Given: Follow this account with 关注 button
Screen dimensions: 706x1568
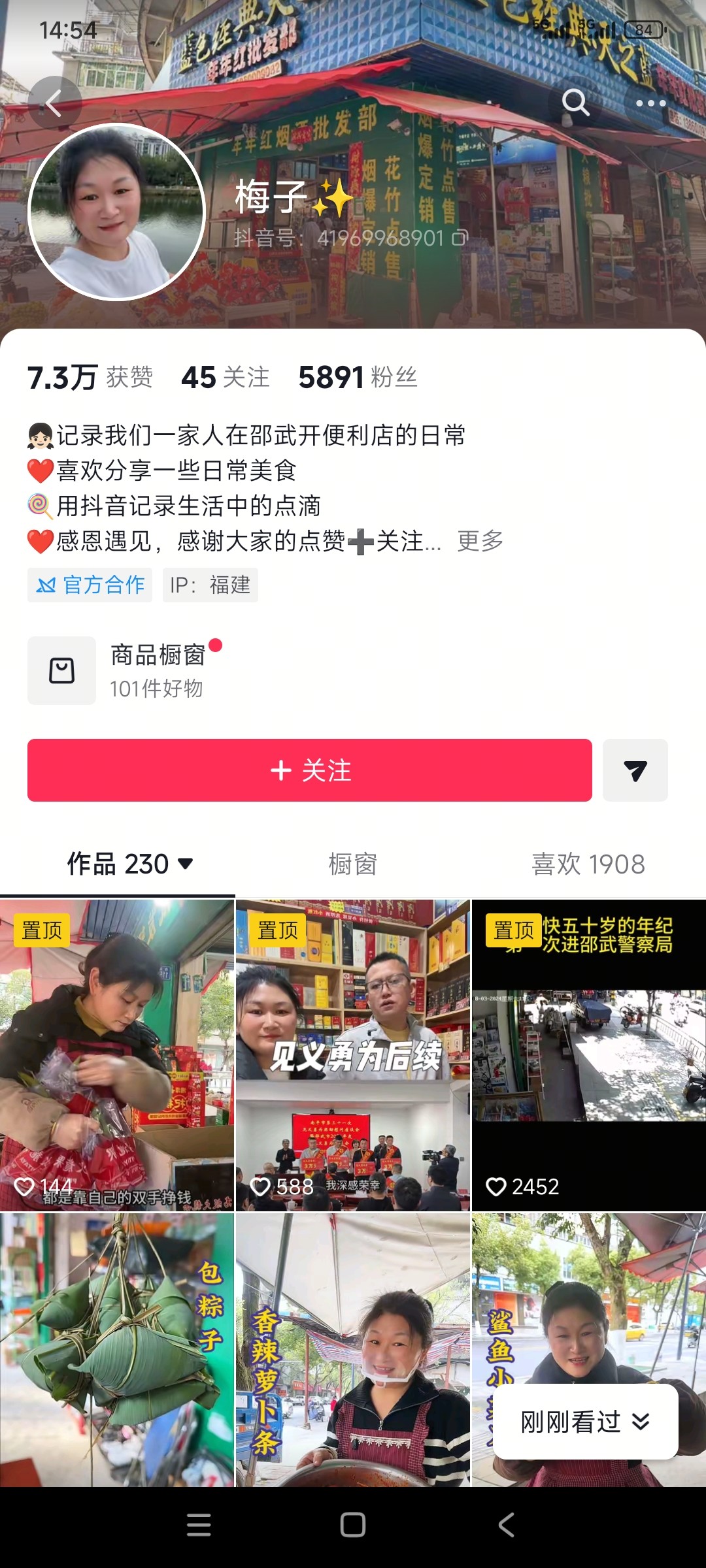Looking at the screenshot, I should tap(309, 770).
